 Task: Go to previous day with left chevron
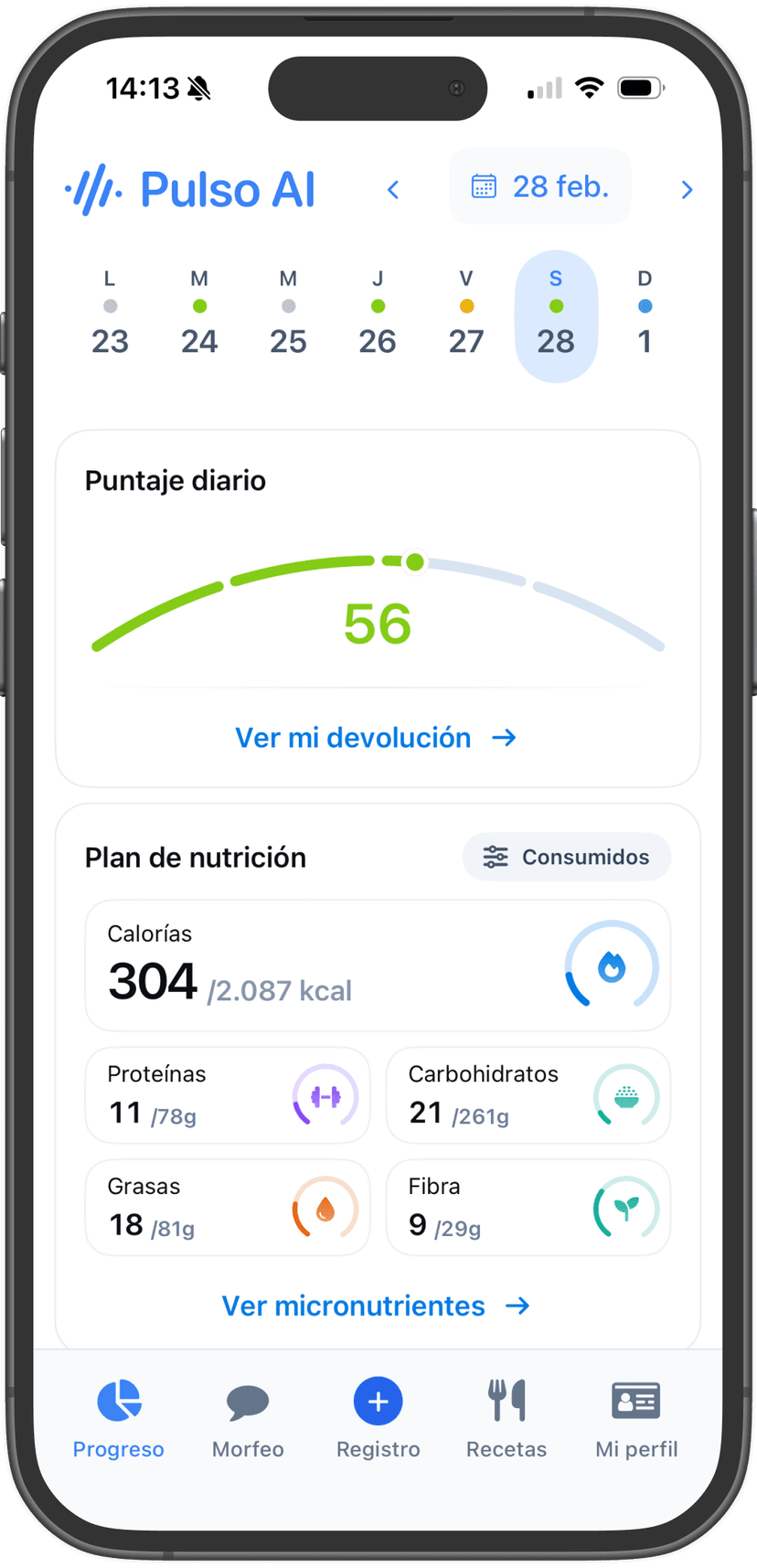point(393,189)
